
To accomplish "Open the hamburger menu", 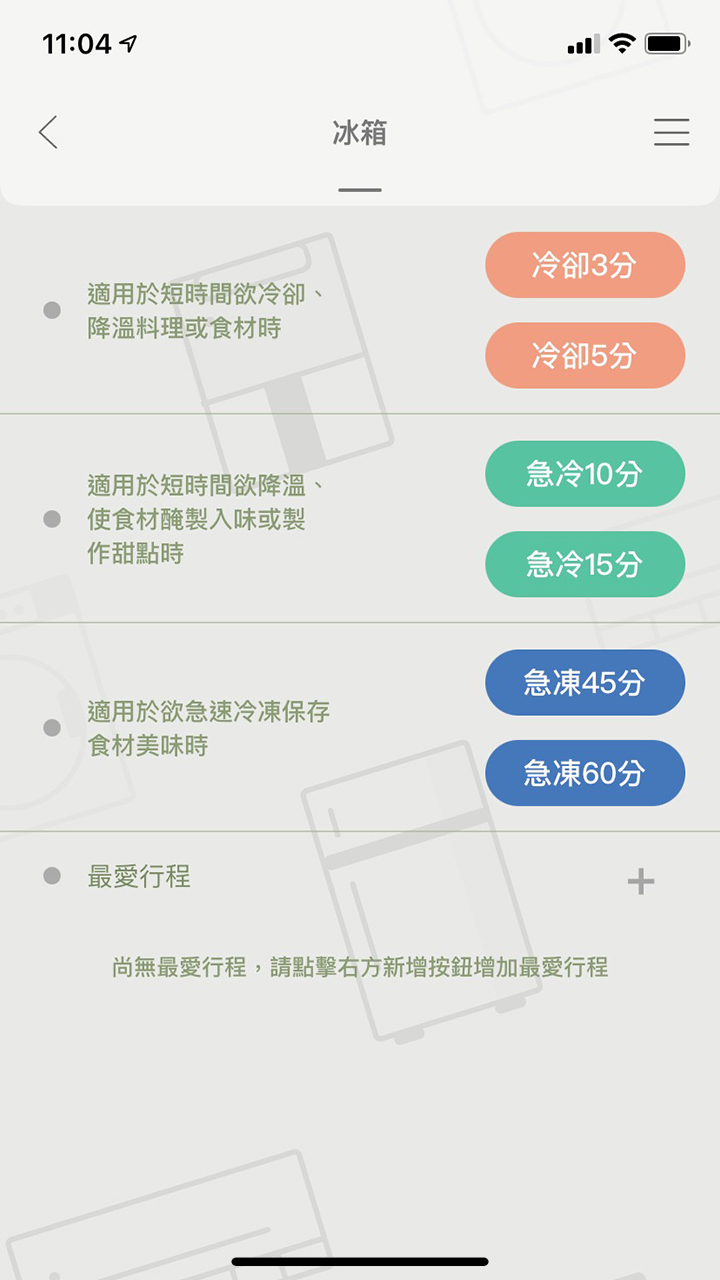I will [x=672, y=133].
